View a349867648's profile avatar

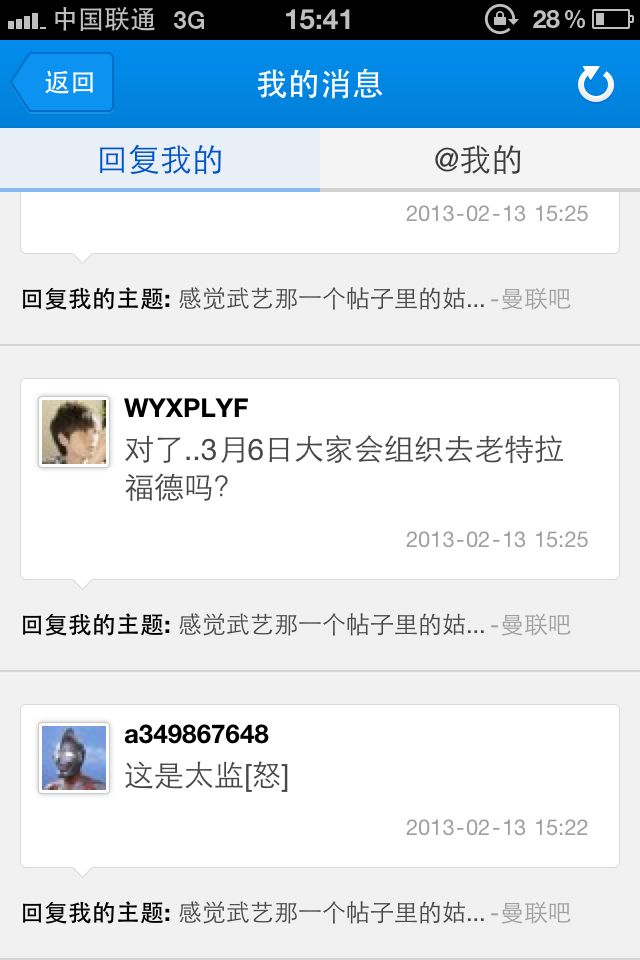(x=74, y=757)
